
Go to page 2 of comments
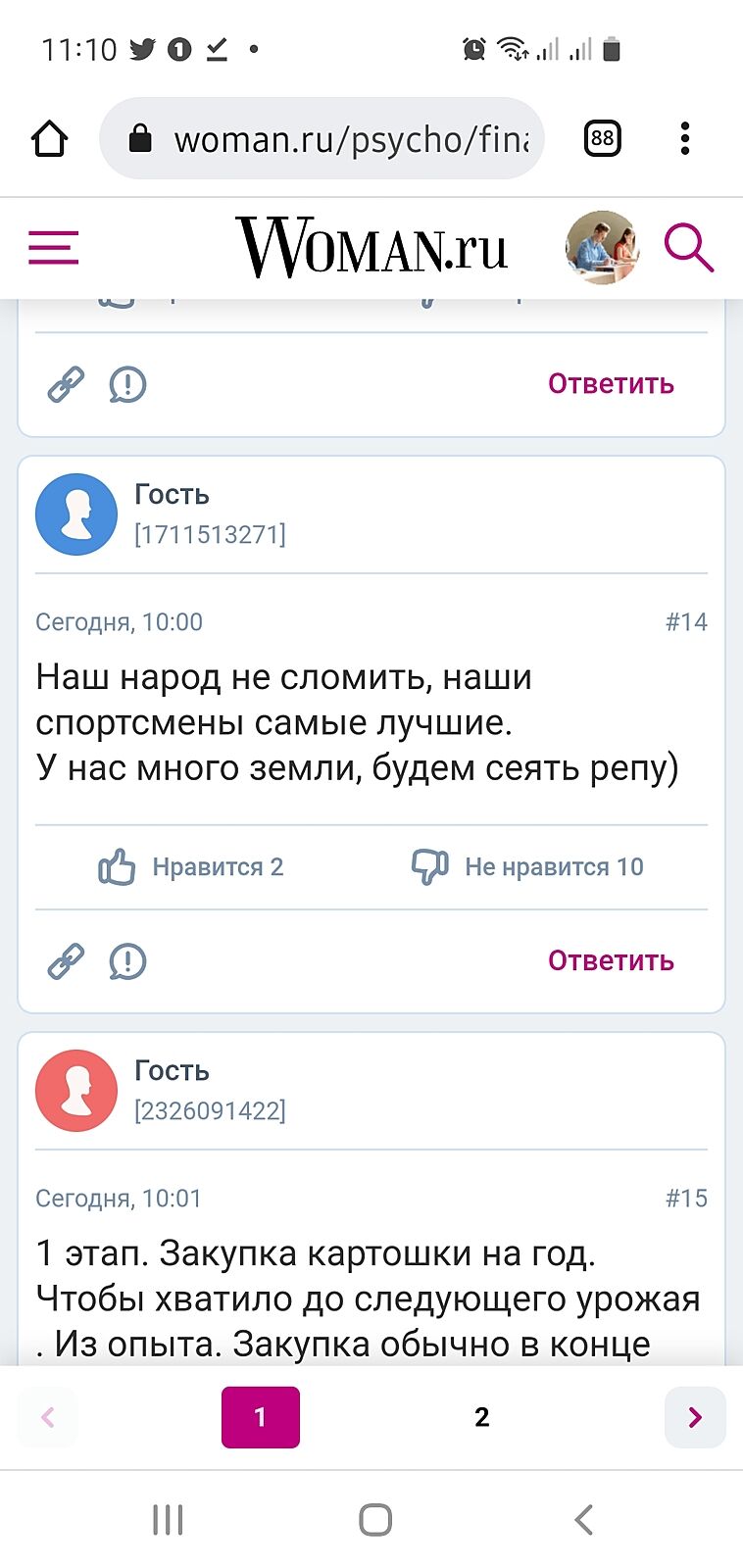(481, 1417)
